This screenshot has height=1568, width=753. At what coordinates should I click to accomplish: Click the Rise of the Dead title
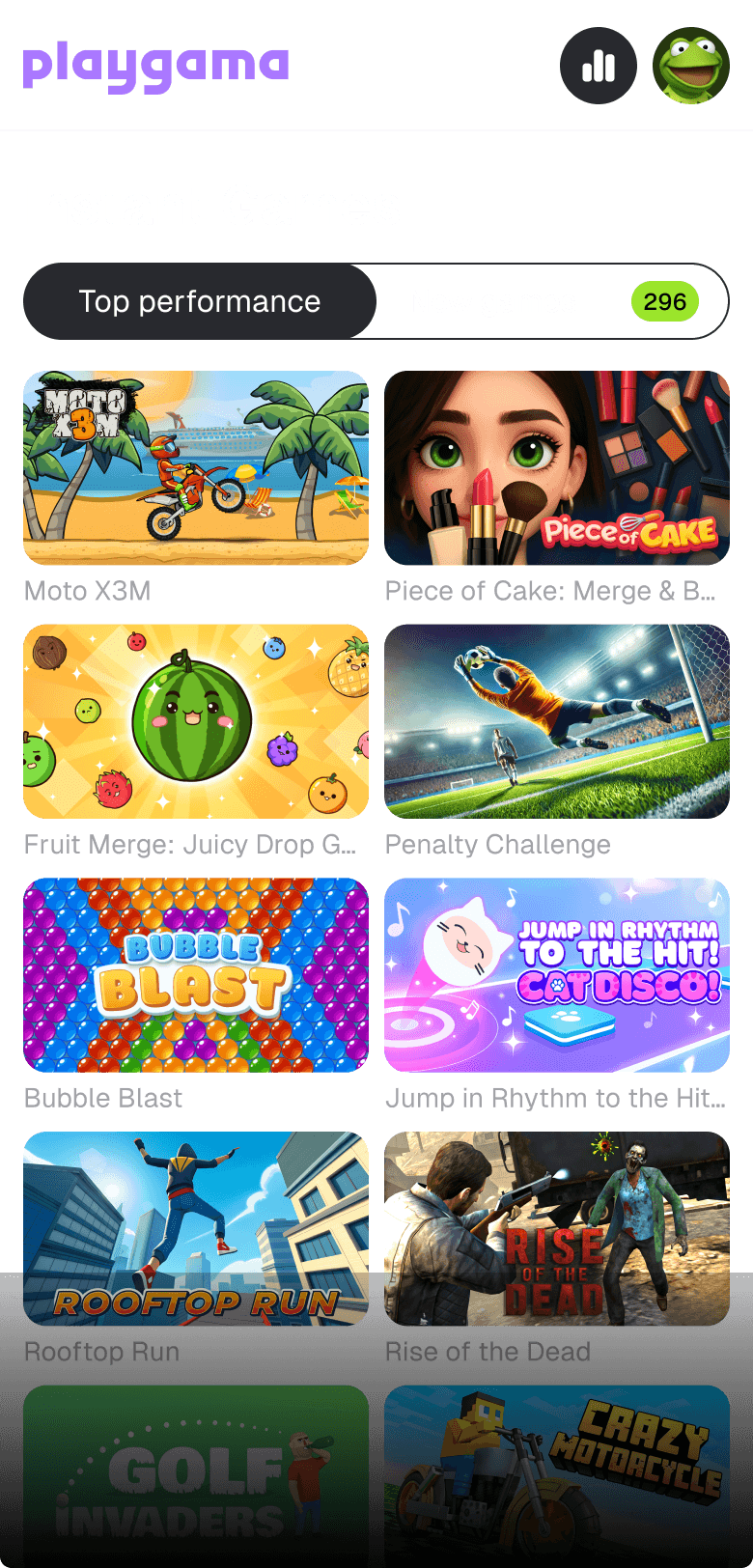(x=488, y=1352)
